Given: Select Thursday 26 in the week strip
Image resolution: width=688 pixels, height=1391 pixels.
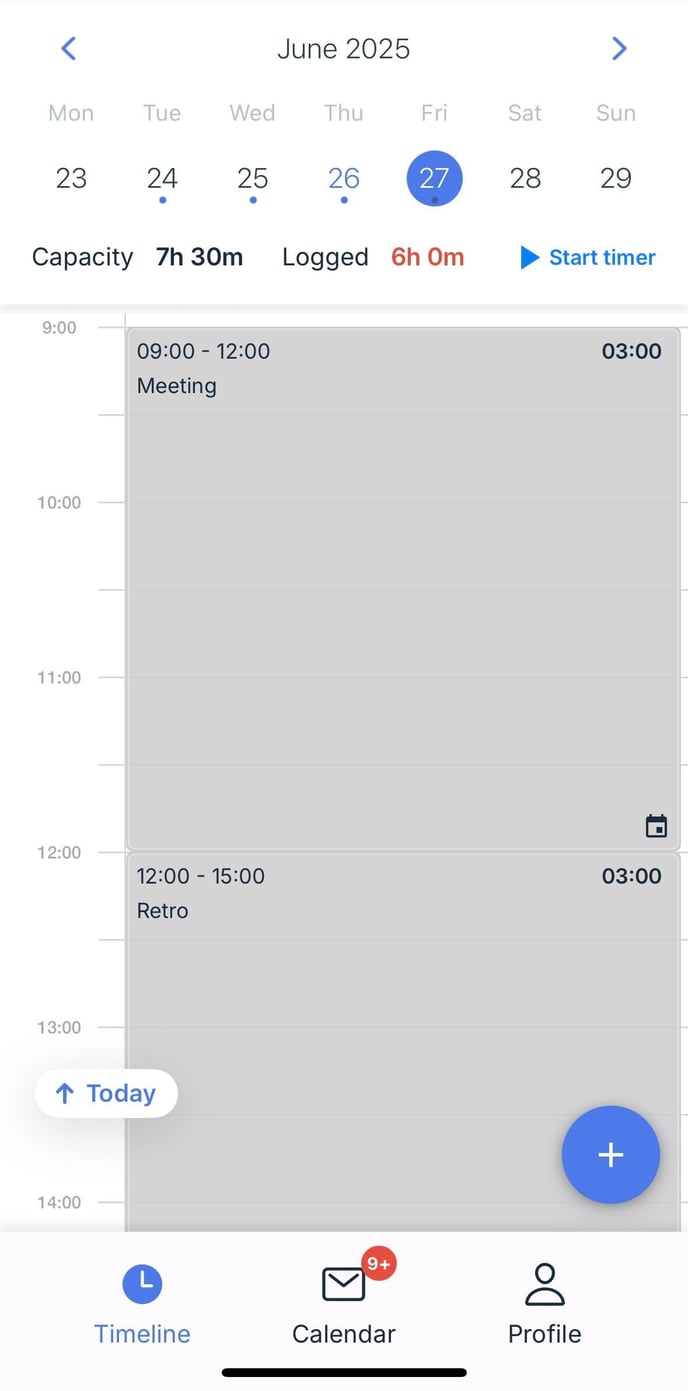Looking at the screenshot, I should point(343,178).
